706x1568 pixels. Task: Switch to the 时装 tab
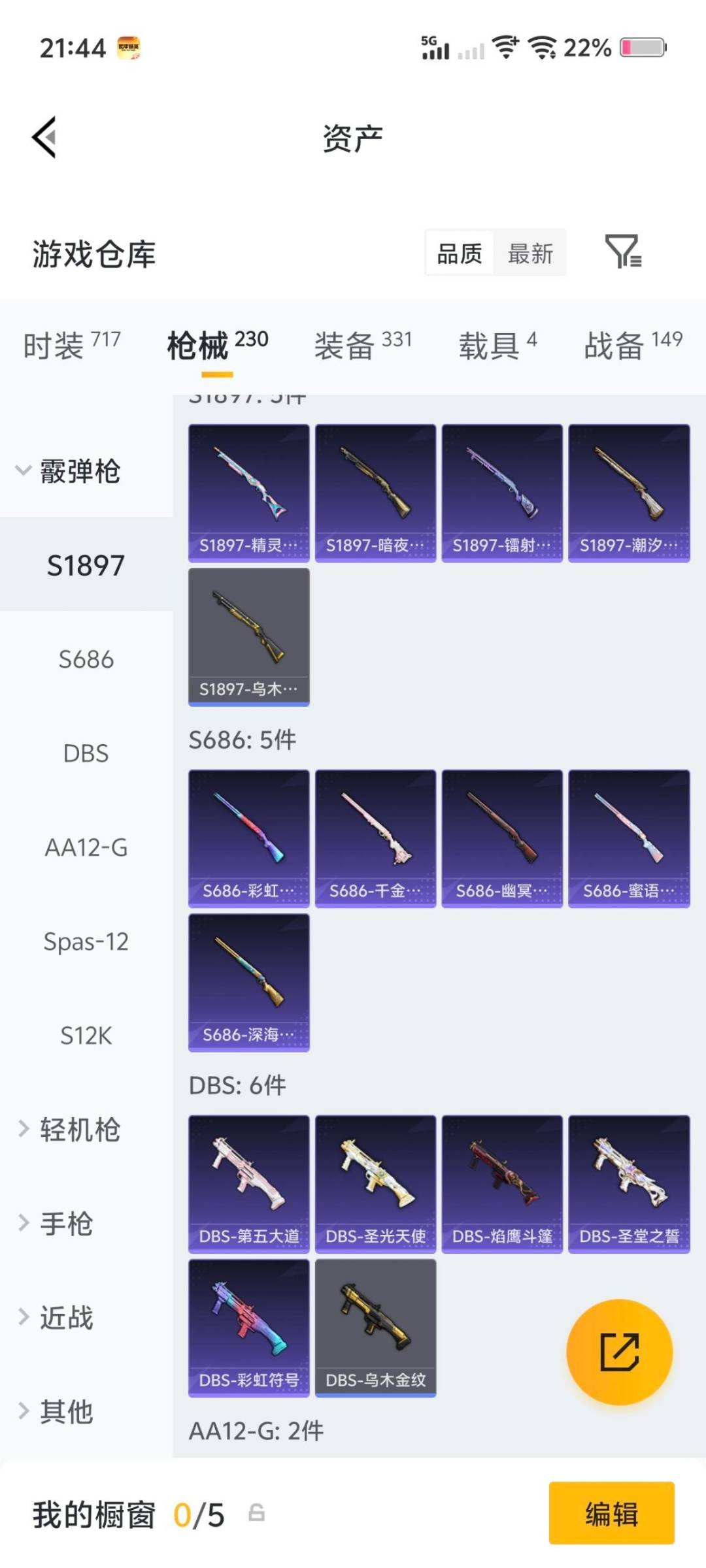(71, 344)
